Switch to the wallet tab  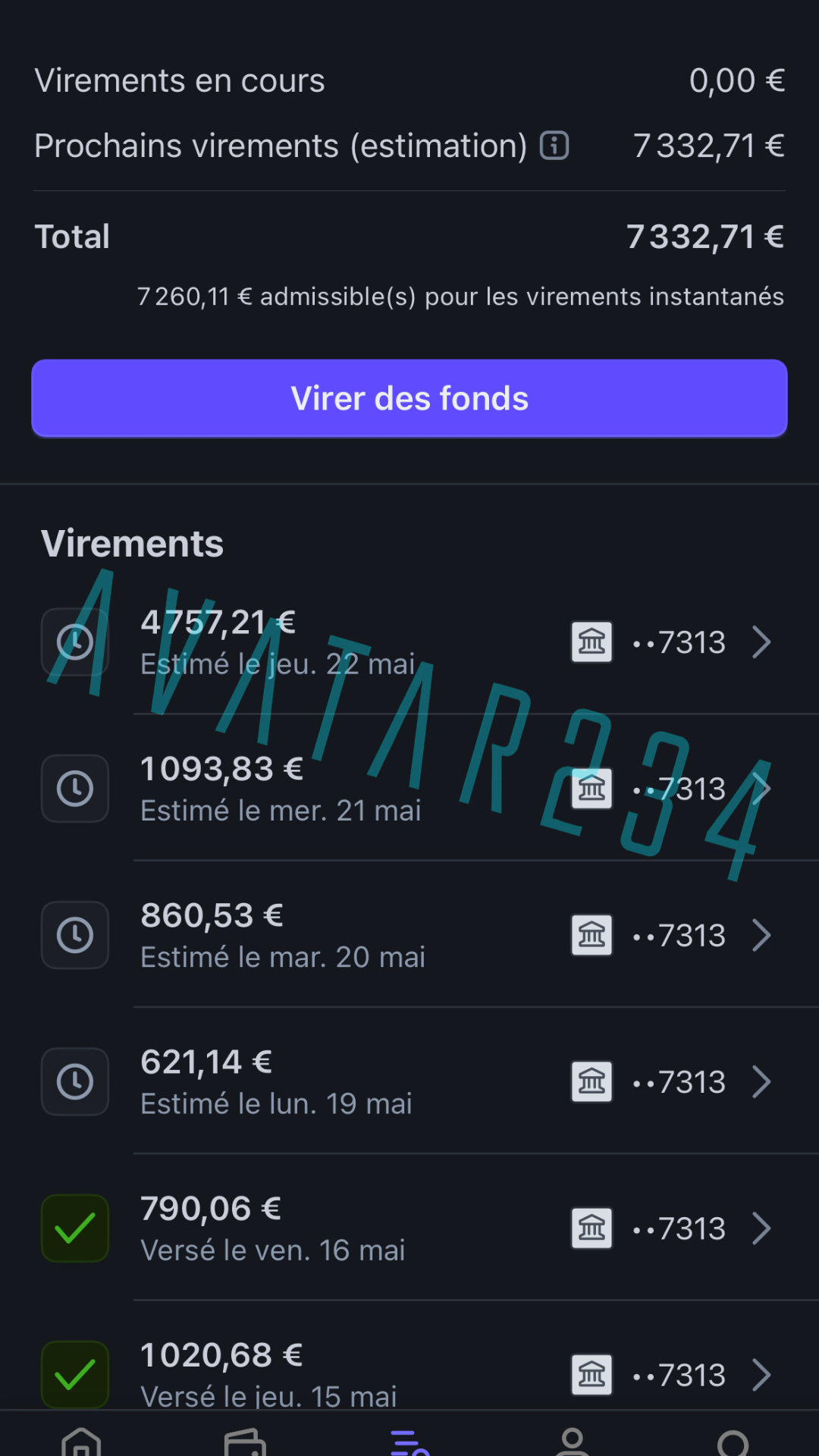point(245,1442)
